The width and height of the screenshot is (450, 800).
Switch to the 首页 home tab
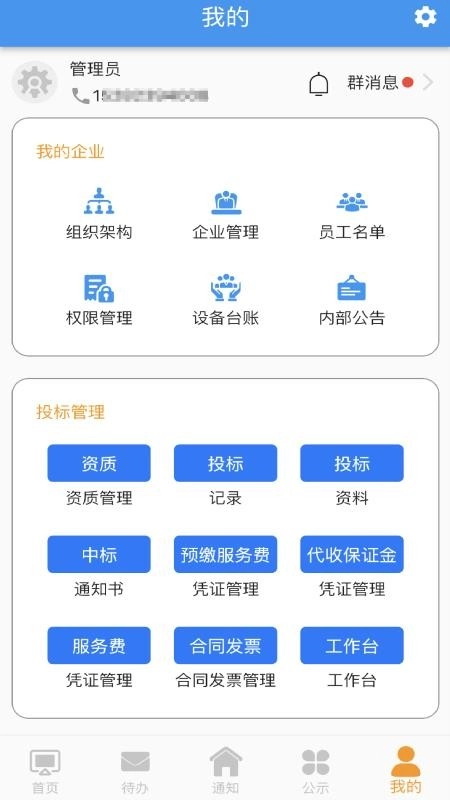(x=45, y=770)
